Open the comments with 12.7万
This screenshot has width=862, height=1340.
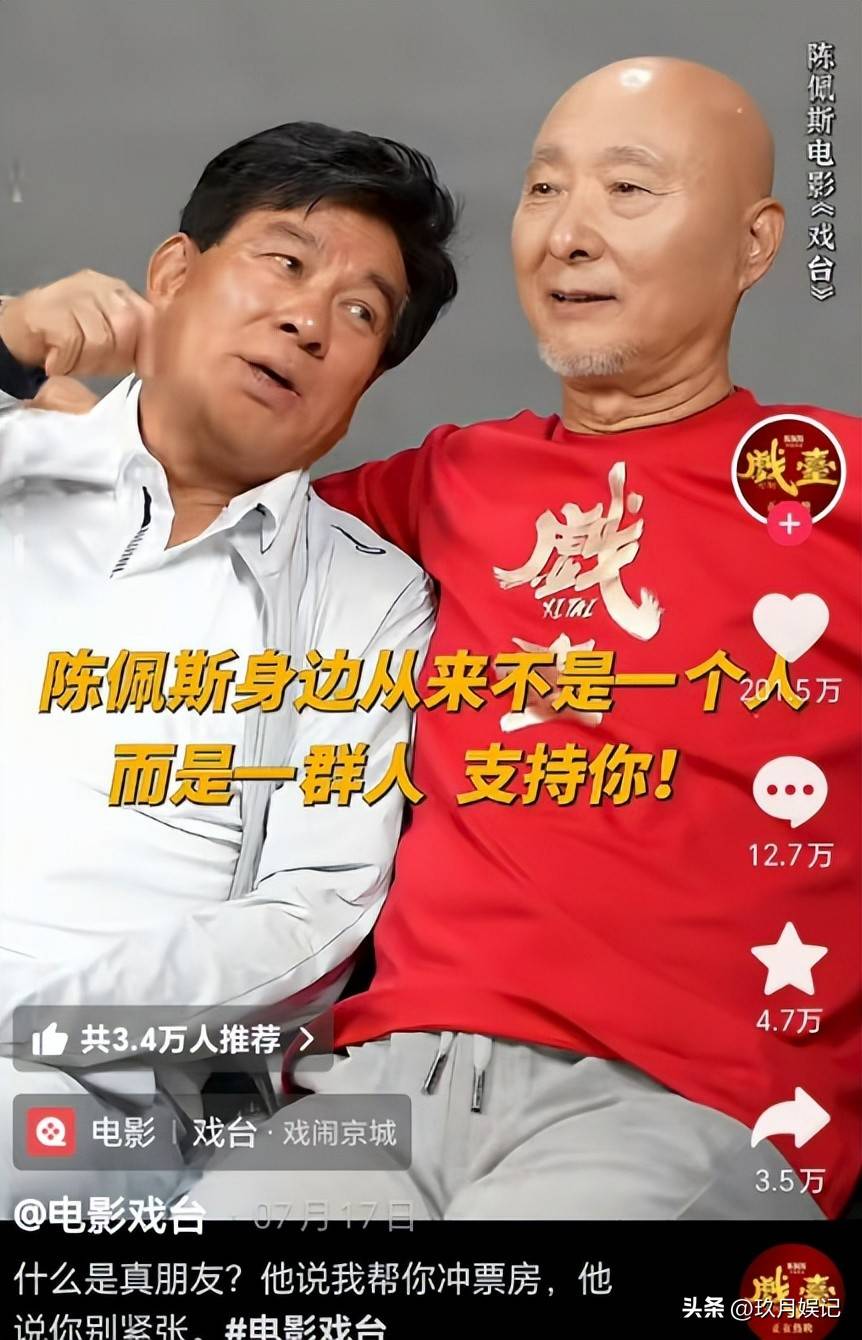tap(790, 792)
